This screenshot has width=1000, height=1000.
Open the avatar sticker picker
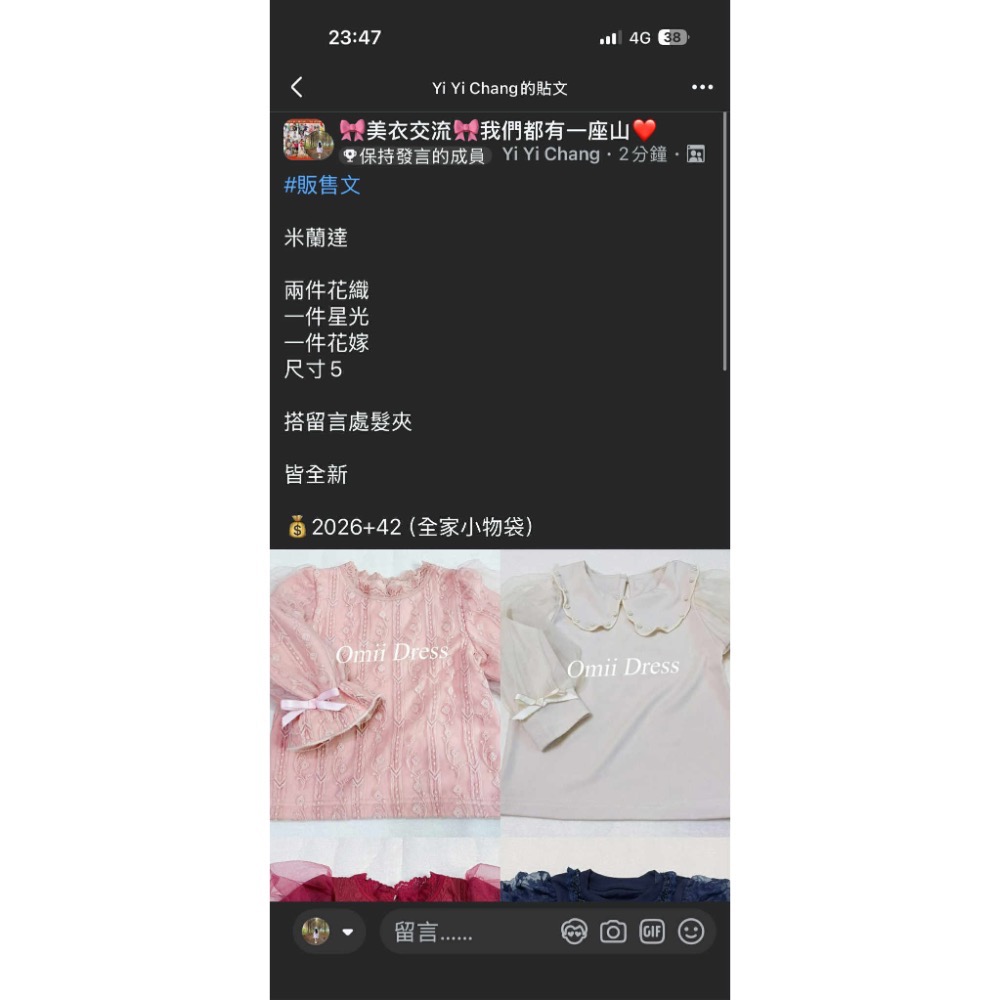(574, 932)
